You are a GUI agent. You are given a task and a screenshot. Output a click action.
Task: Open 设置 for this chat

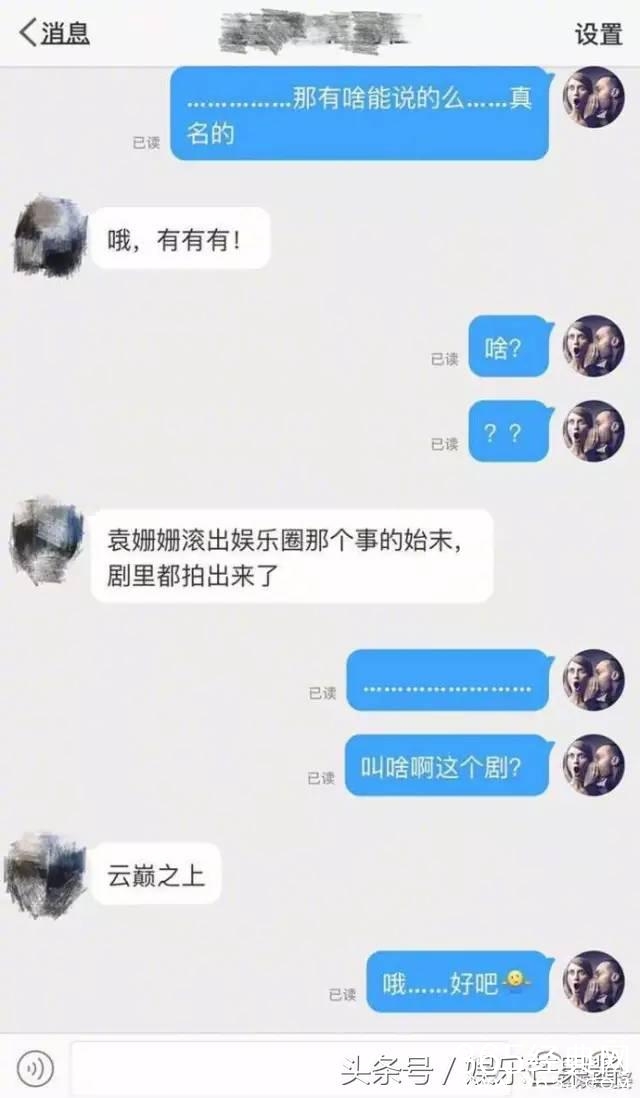click(x=598, y=33)
